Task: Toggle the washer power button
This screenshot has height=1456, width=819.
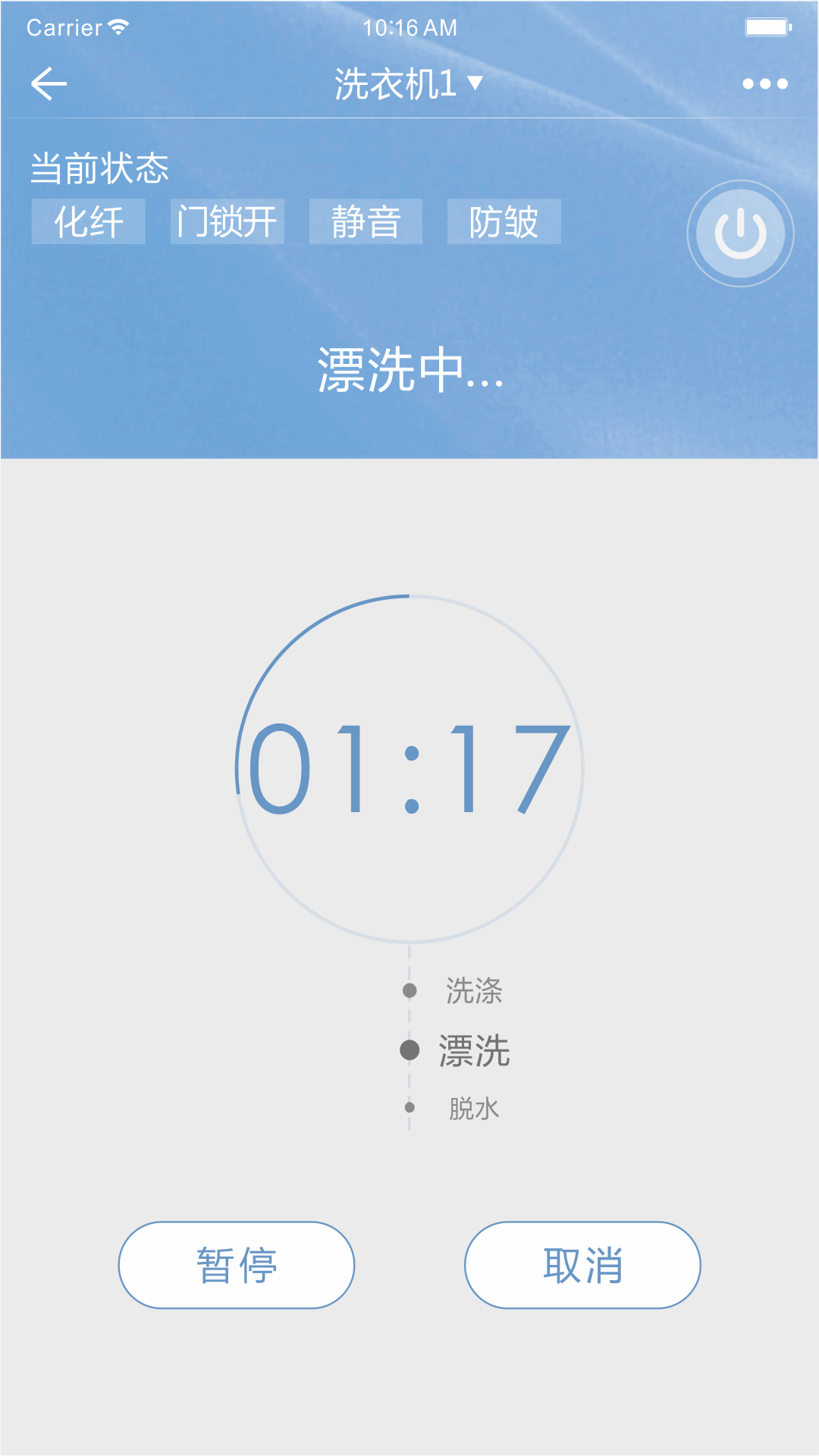Action: pos(740,234)
